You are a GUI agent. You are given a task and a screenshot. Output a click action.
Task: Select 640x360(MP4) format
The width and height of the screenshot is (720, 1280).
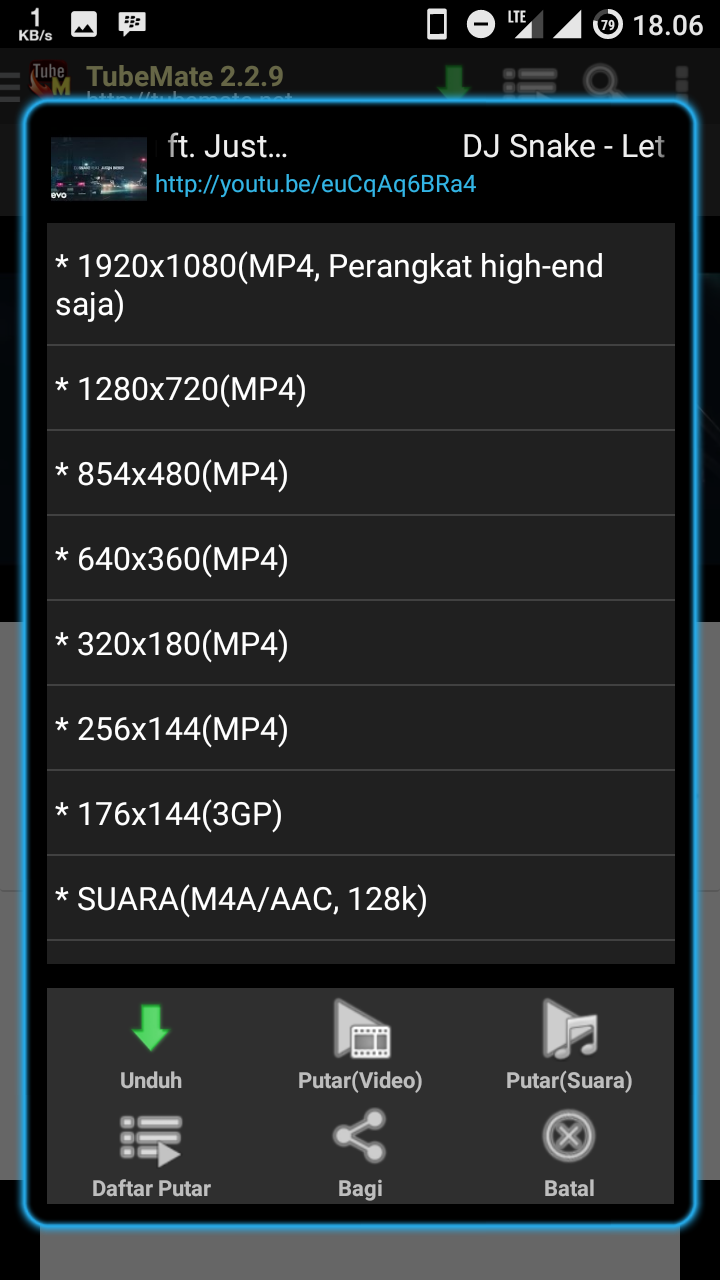click(360, 559)
